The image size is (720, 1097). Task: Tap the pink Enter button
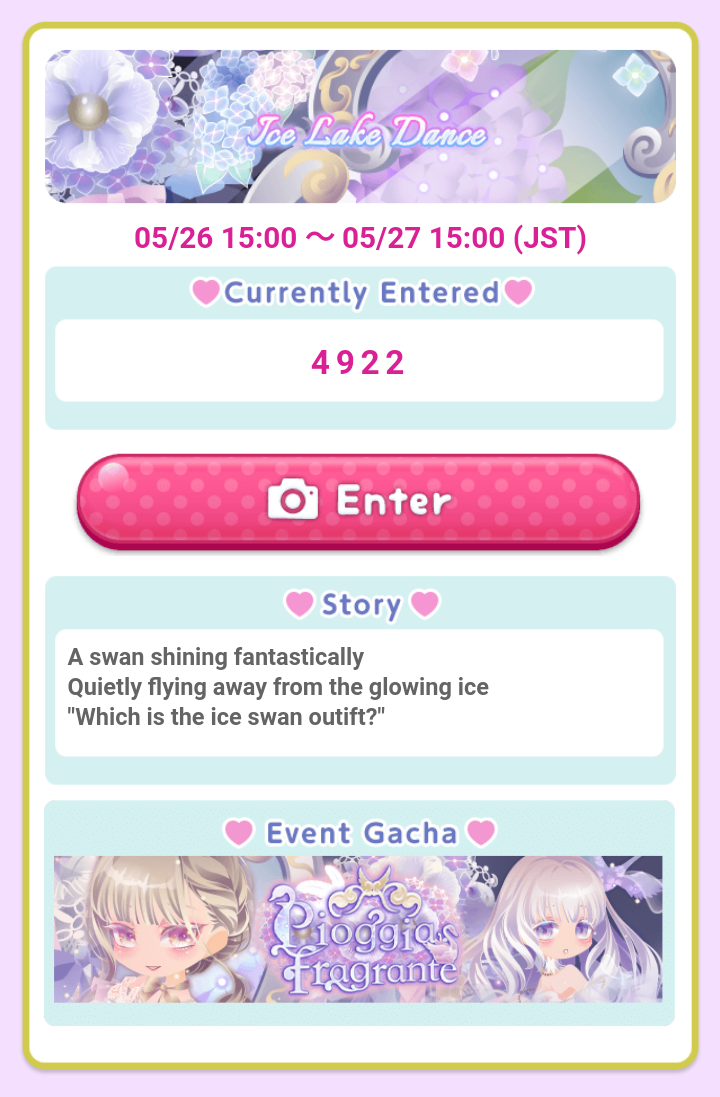coord(358,501)
